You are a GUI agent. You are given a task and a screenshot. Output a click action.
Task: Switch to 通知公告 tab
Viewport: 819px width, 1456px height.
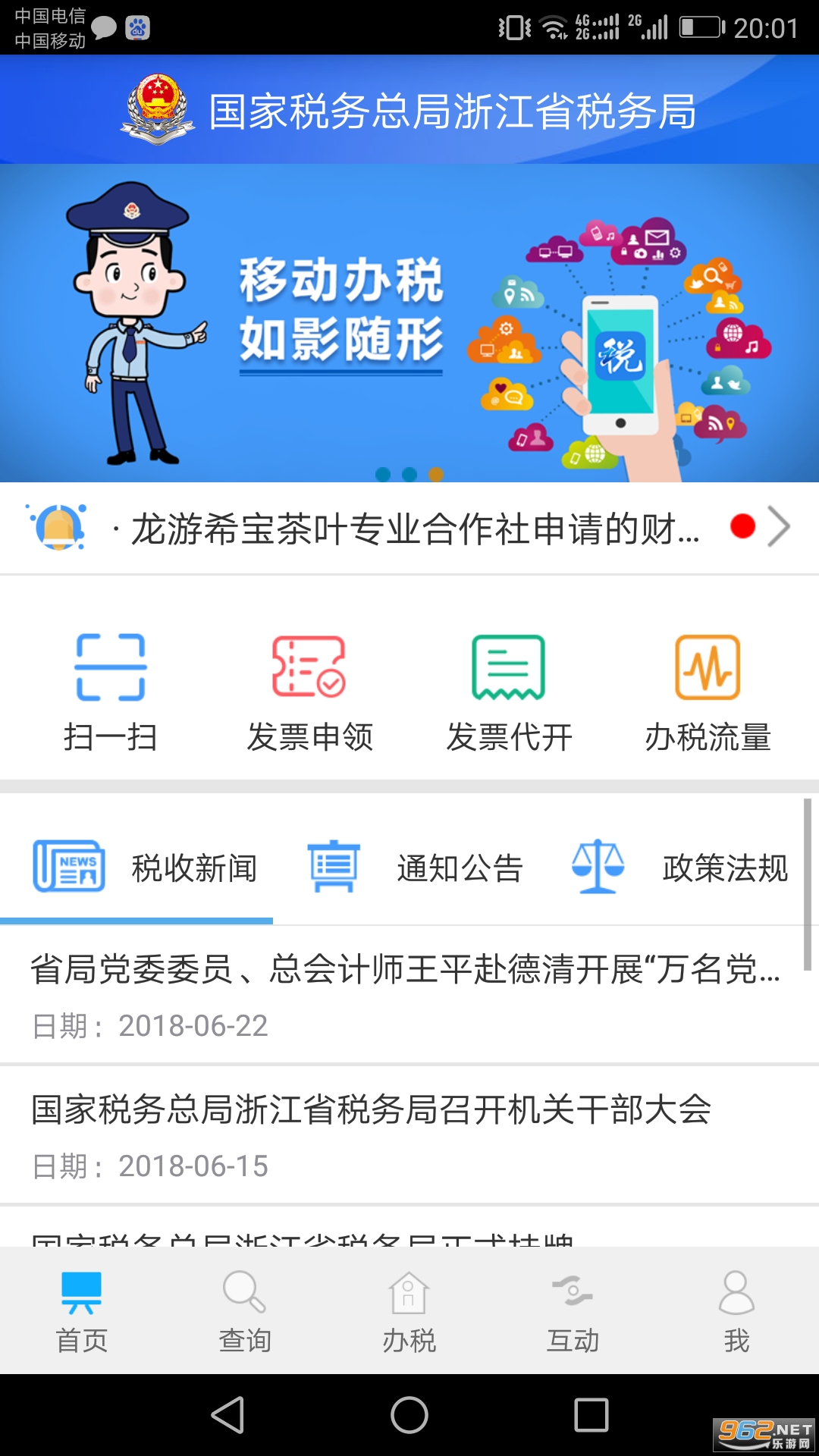click(416, 868)
